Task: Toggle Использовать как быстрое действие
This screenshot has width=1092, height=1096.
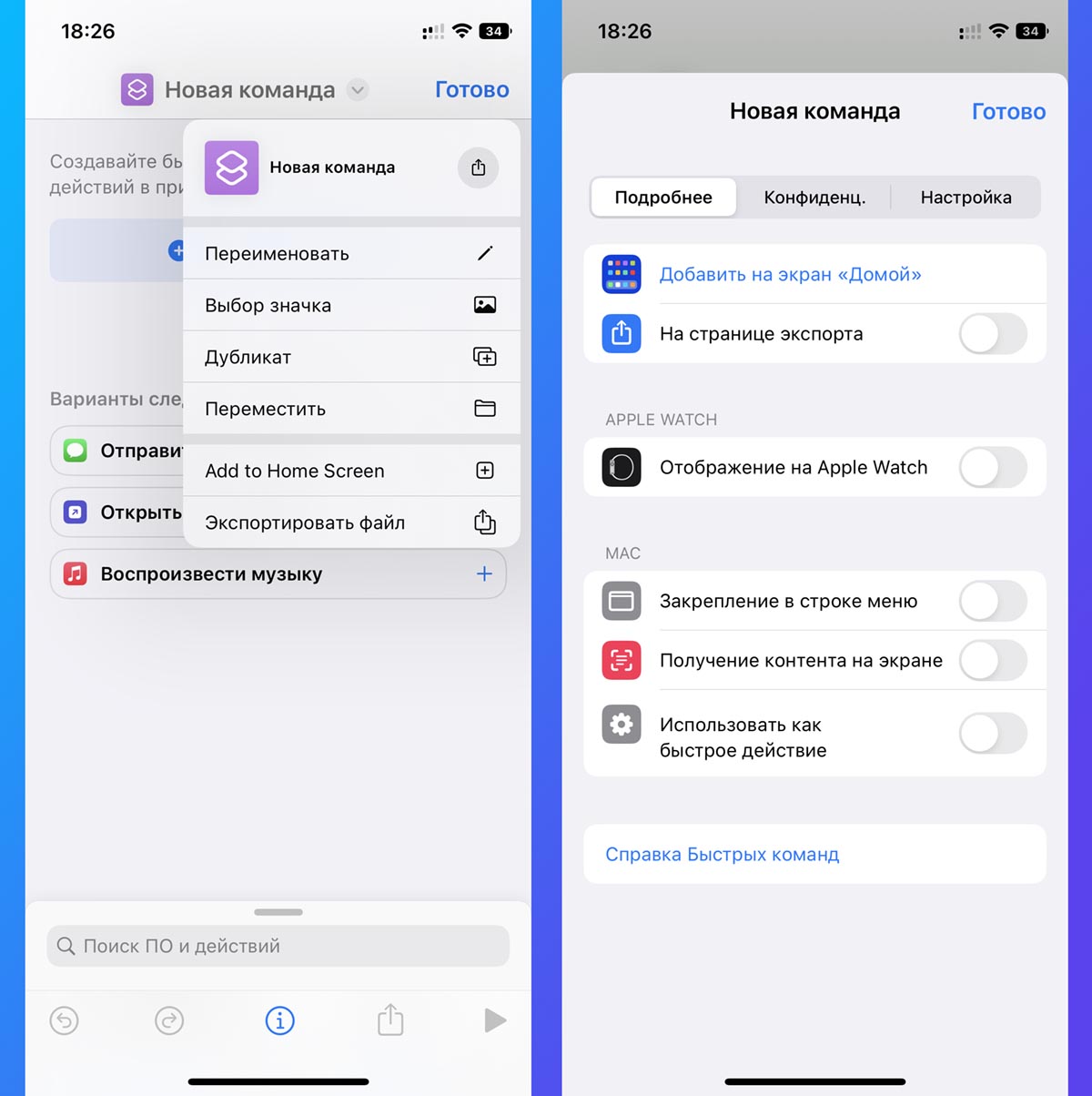Action: (993, 733)
